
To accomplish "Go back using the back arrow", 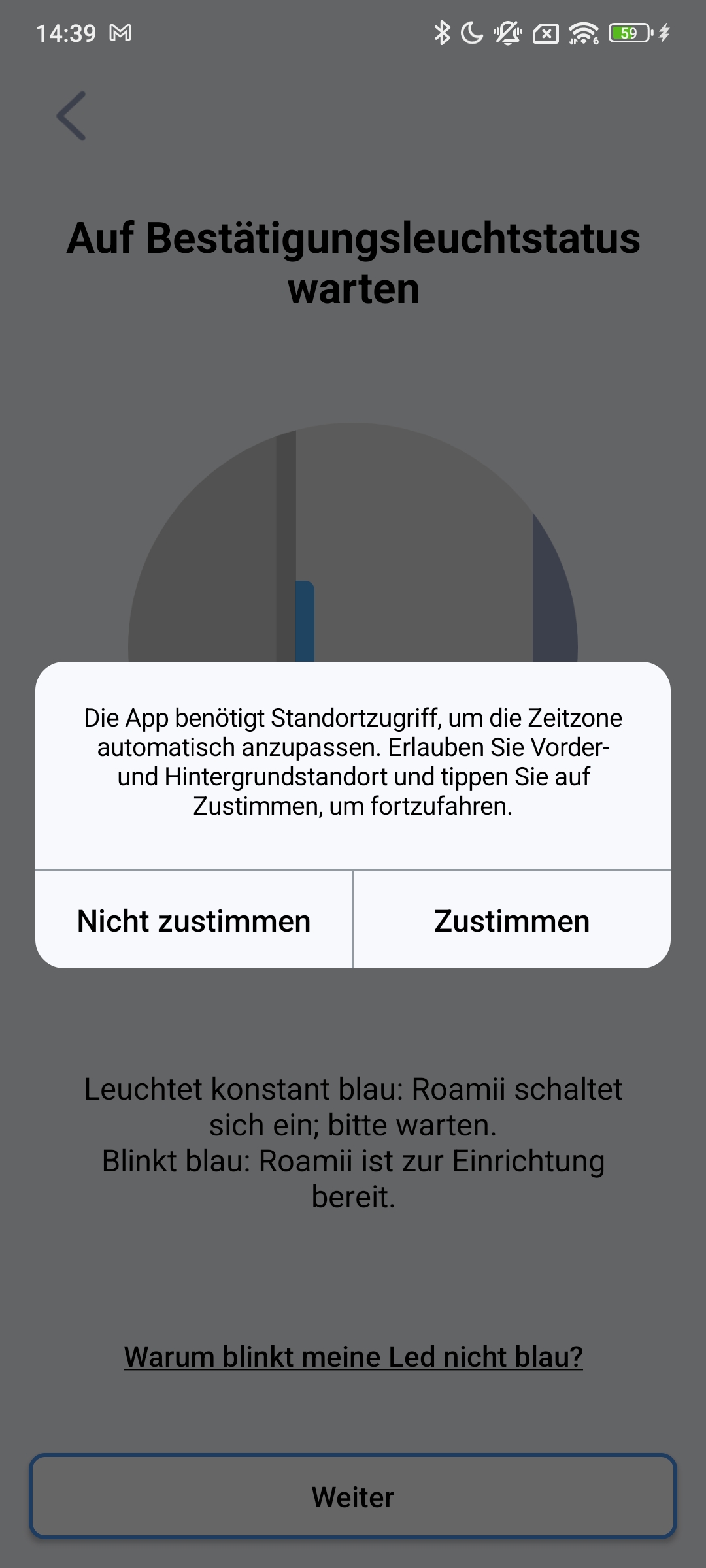I will (x=71, y=116).
